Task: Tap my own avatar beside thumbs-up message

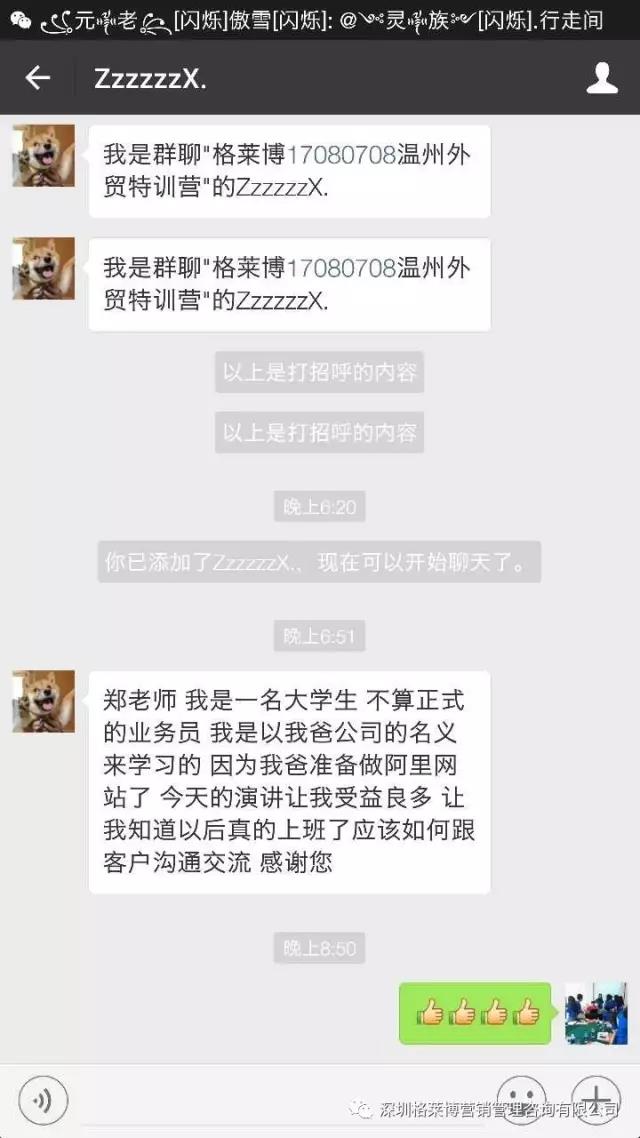Action: pyautogui.click(x=596, y=1013)
